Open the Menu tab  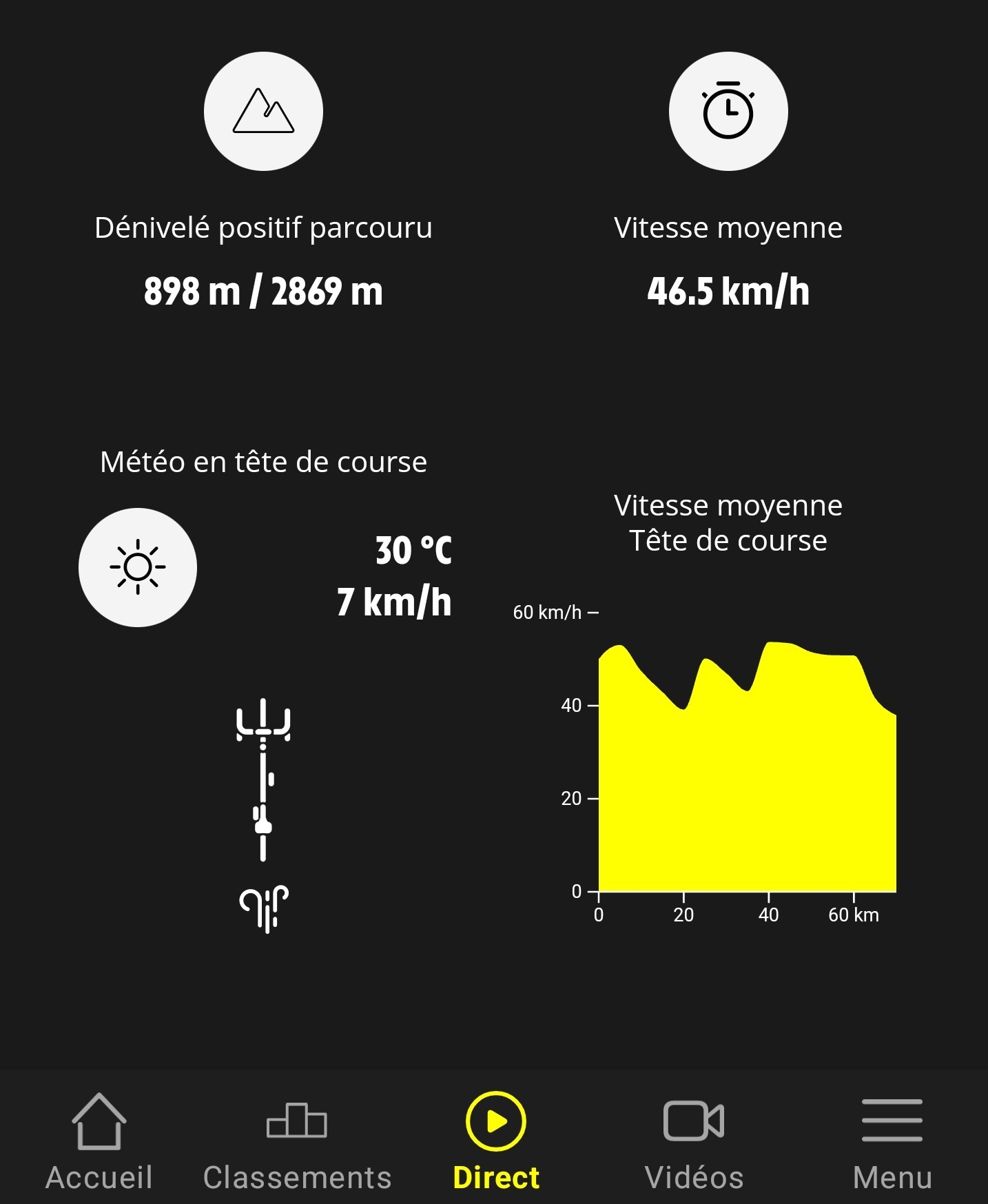click(x=892, y=1141)
